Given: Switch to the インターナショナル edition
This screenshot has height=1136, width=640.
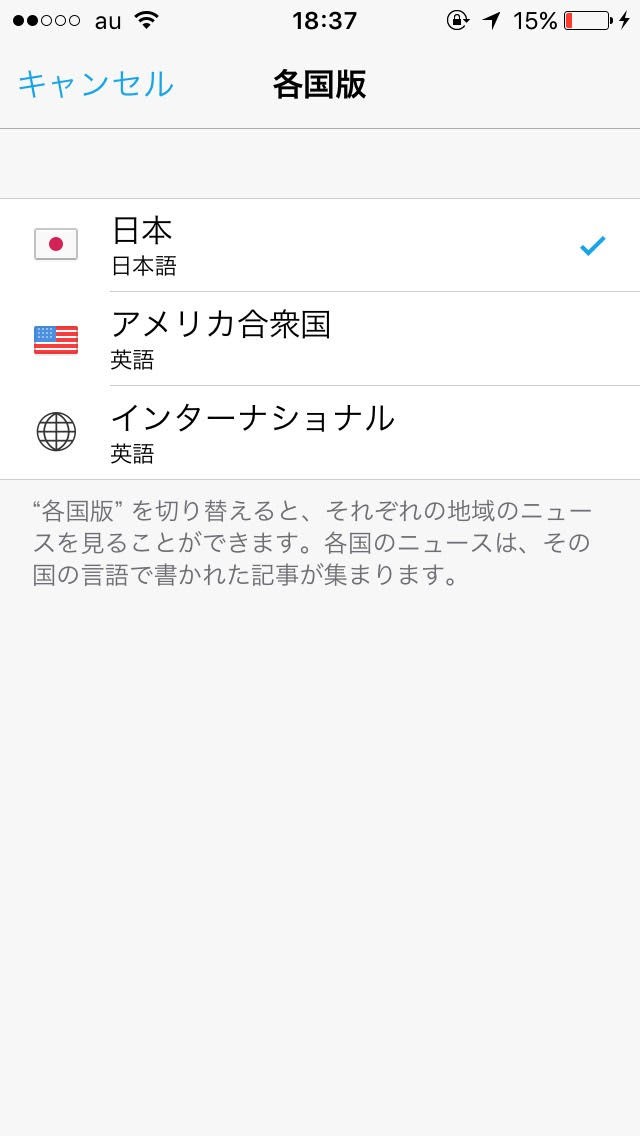Looking at the screenshot, I should [320, 433].
